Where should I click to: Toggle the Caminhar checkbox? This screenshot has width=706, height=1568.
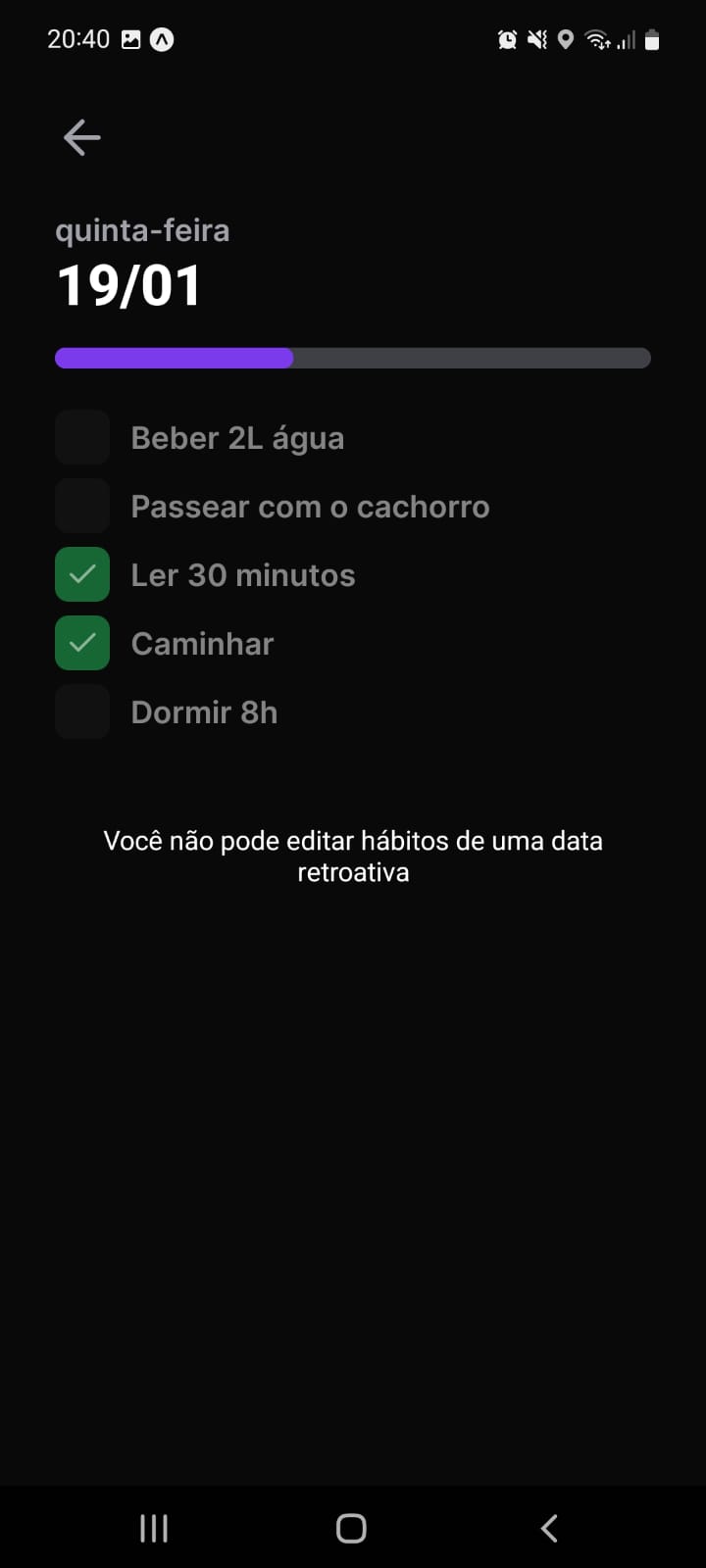(x=82, y=643)
